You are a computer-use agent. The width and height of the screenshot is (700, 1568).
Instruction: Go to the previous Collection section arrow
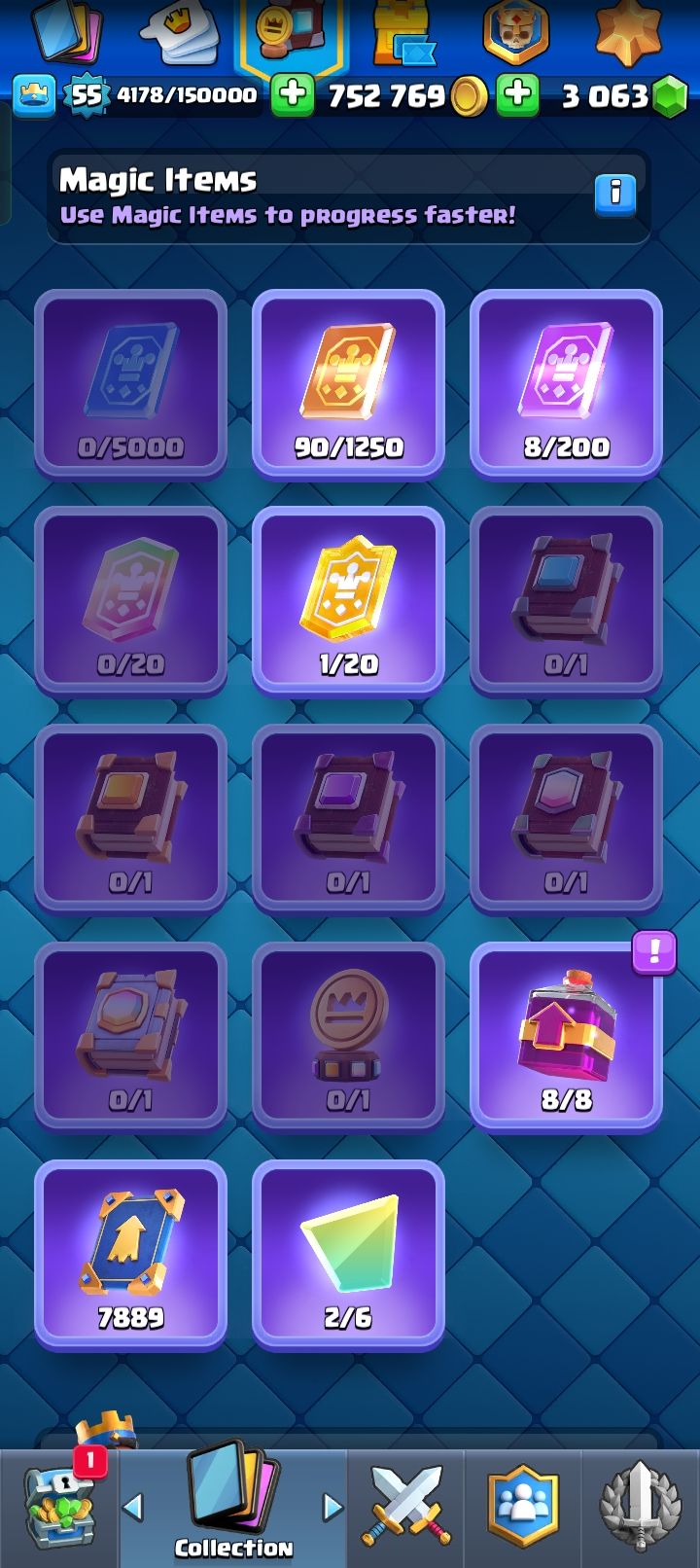pyautogui.click(x=134, y=1508)
